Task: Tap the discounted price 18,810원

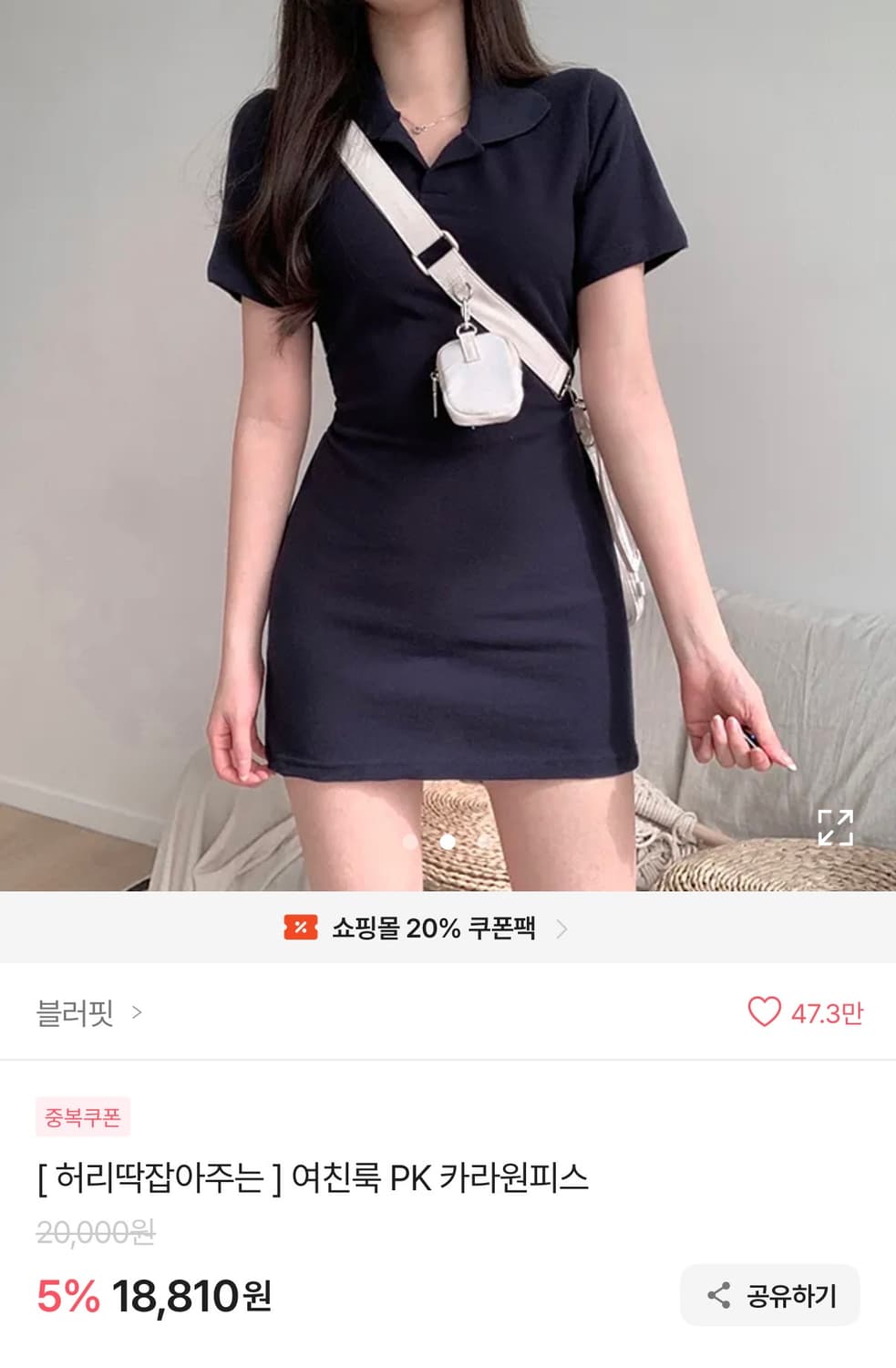Action: [x=191, y=1293]
